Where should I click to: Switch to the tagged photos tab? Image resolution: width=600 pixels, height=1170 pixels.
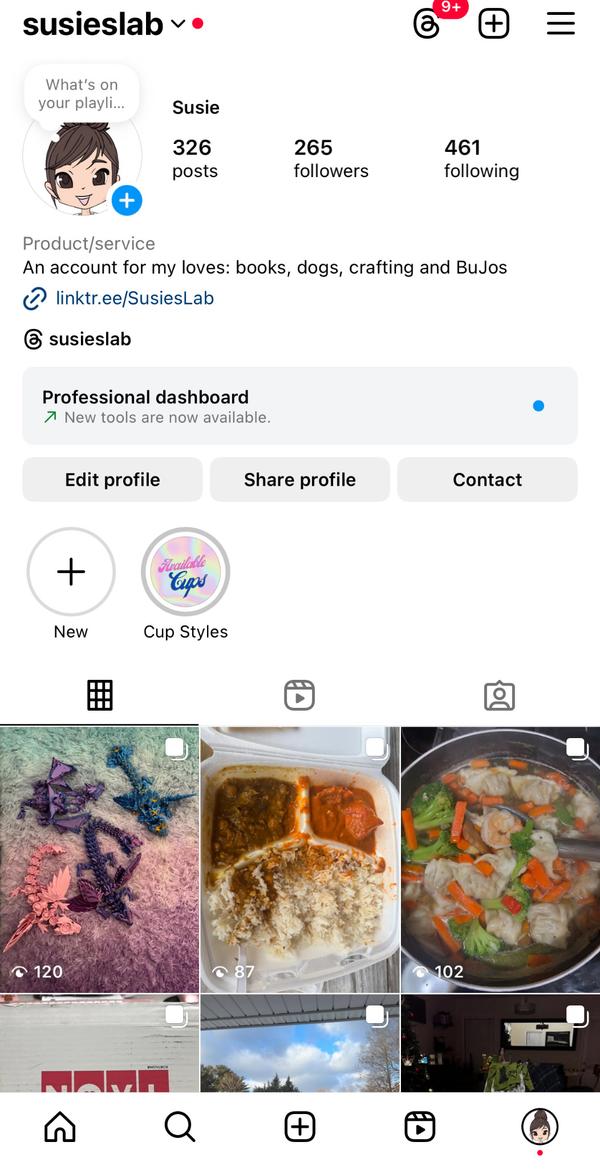[499, 695]
